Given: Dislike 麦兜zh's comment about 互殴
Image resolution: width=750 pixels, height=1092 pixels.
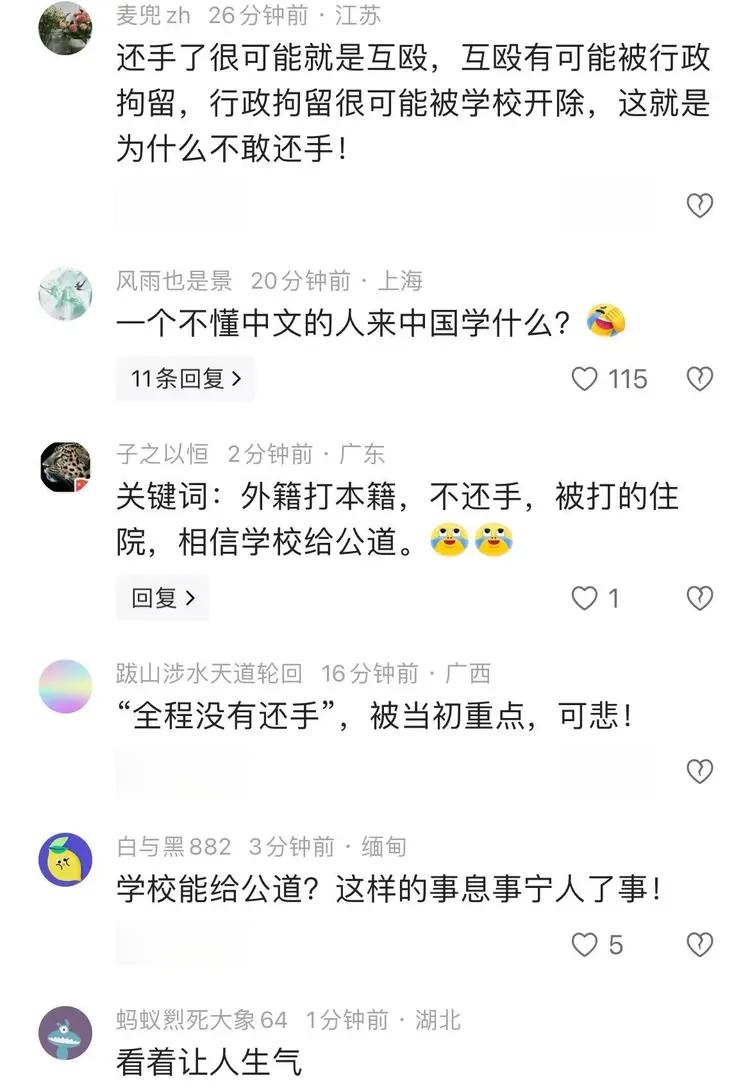Looking at the screenshot, I should pyautogui.click(x=700, y=206).
